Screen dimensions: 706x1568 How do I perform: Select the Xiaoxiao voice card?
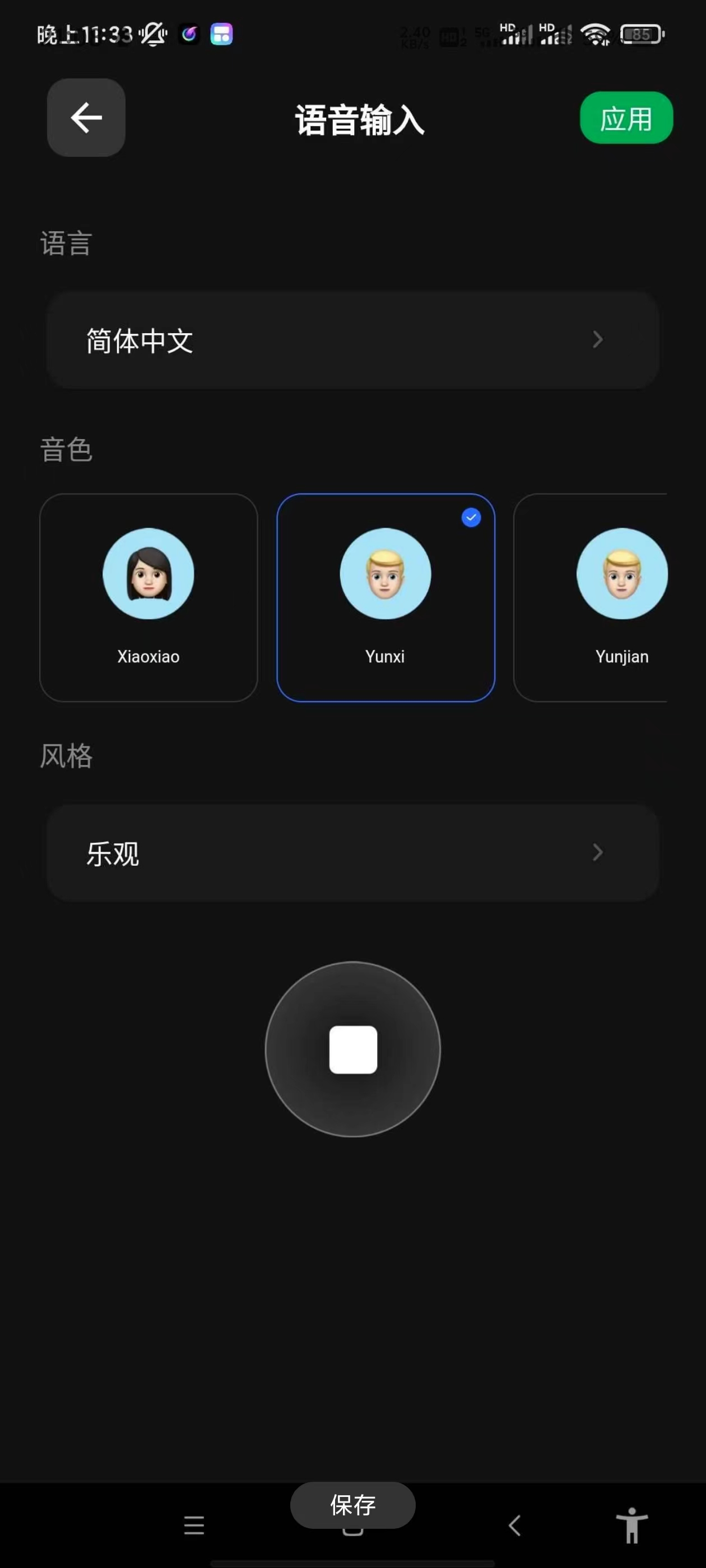[x=148, y=597]
